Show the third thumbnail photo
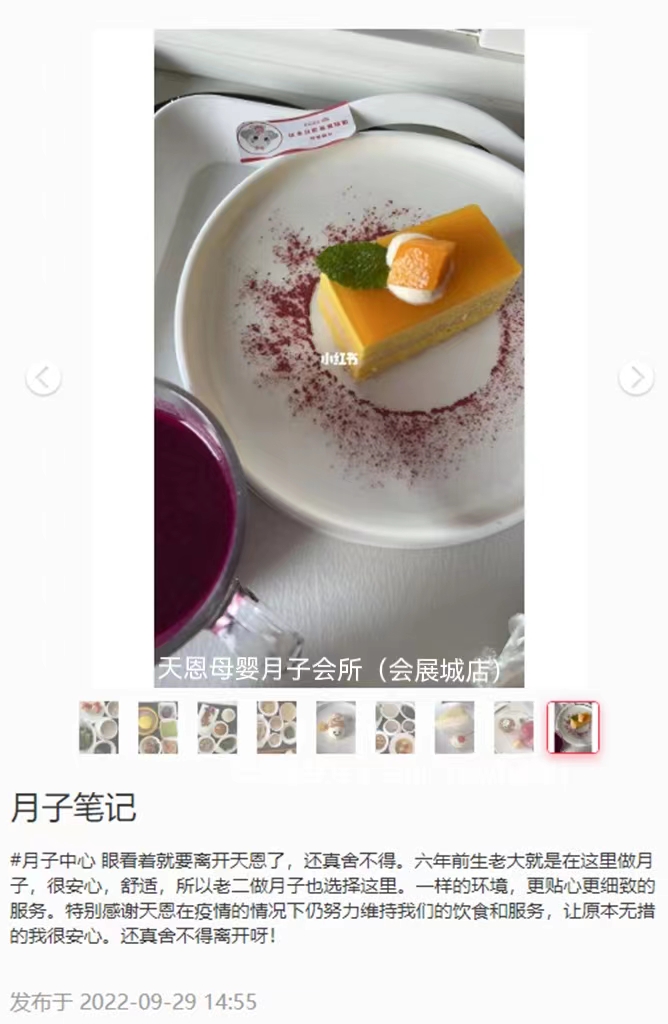Viewport: 668px width, 1024px height. click(x=217, y=727)
